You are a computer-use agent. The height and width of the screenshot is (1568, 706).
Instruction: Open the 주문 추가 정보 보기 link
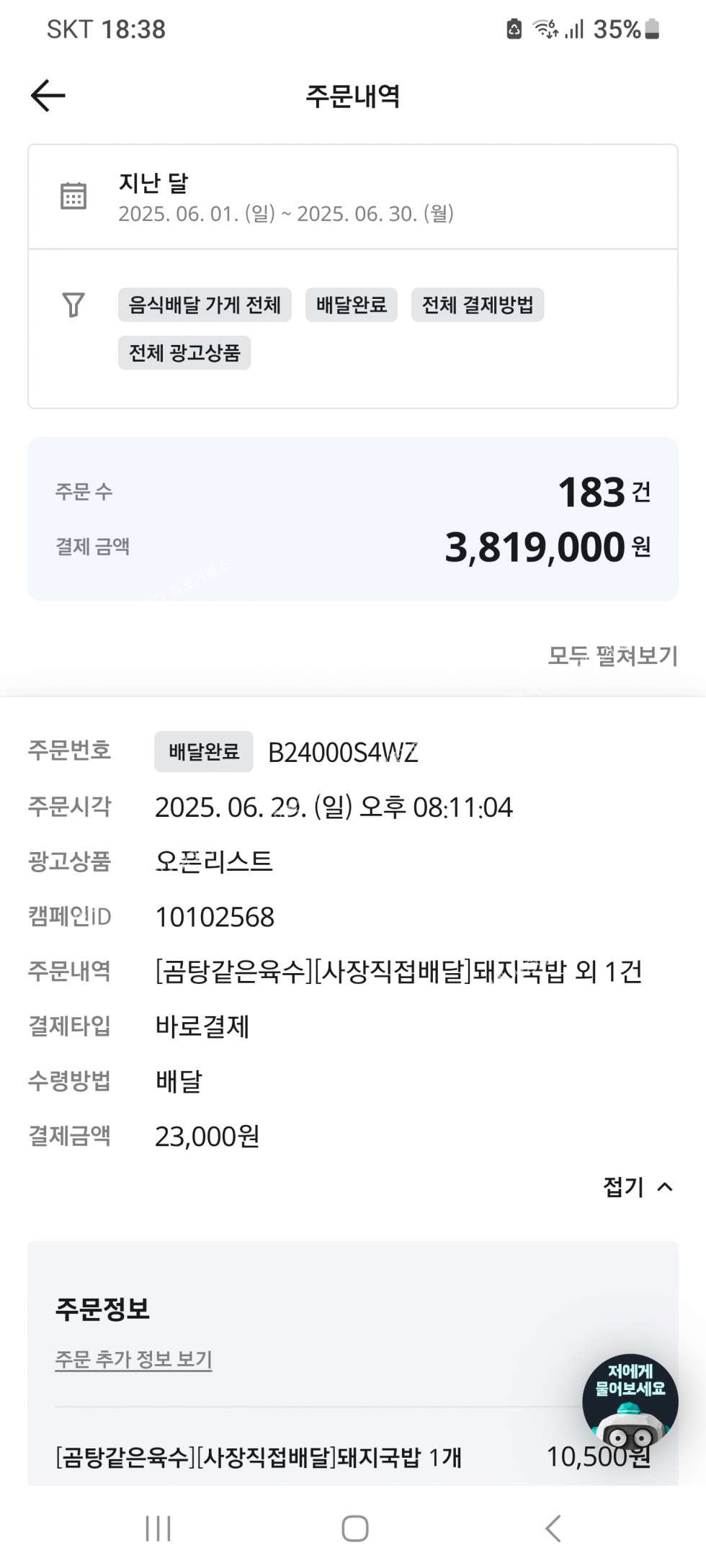coord(133,1359)
